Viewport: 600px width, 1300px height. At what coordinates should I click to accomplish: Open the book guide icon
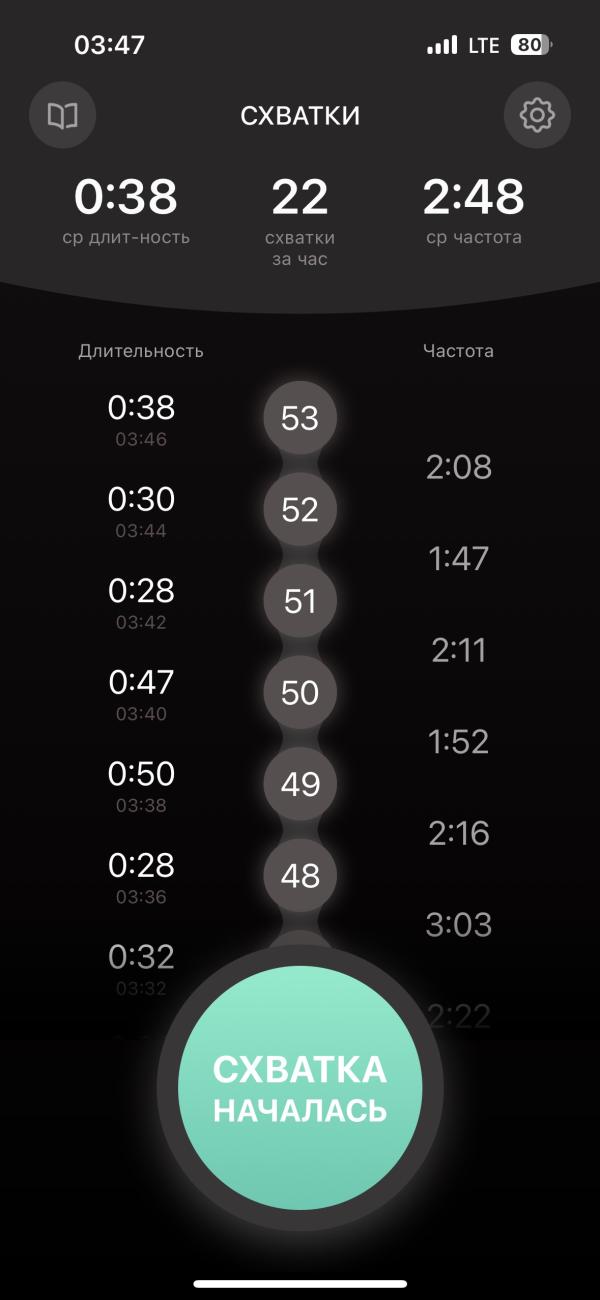click(63, 115)
